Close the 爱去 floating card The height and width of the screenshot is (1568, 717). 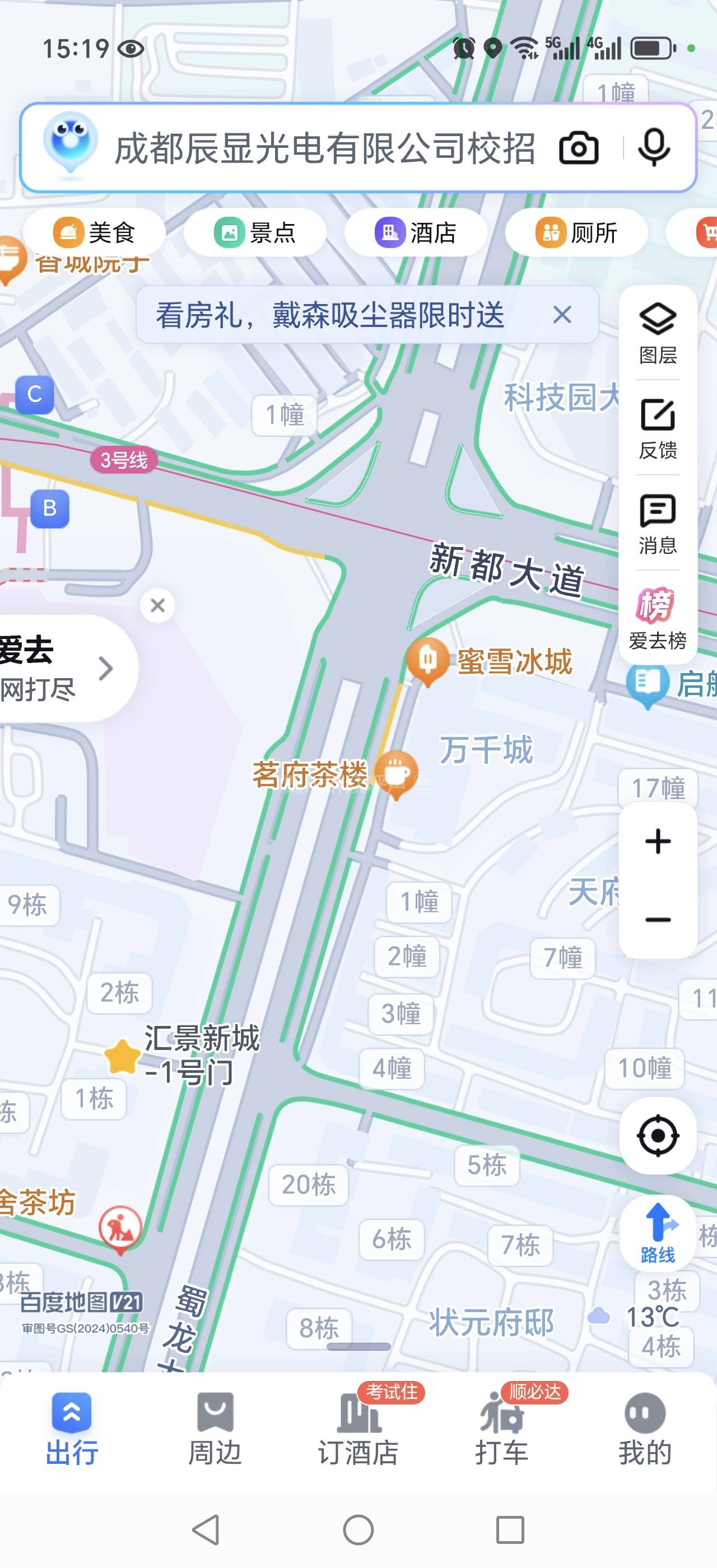tap(157, 605)
